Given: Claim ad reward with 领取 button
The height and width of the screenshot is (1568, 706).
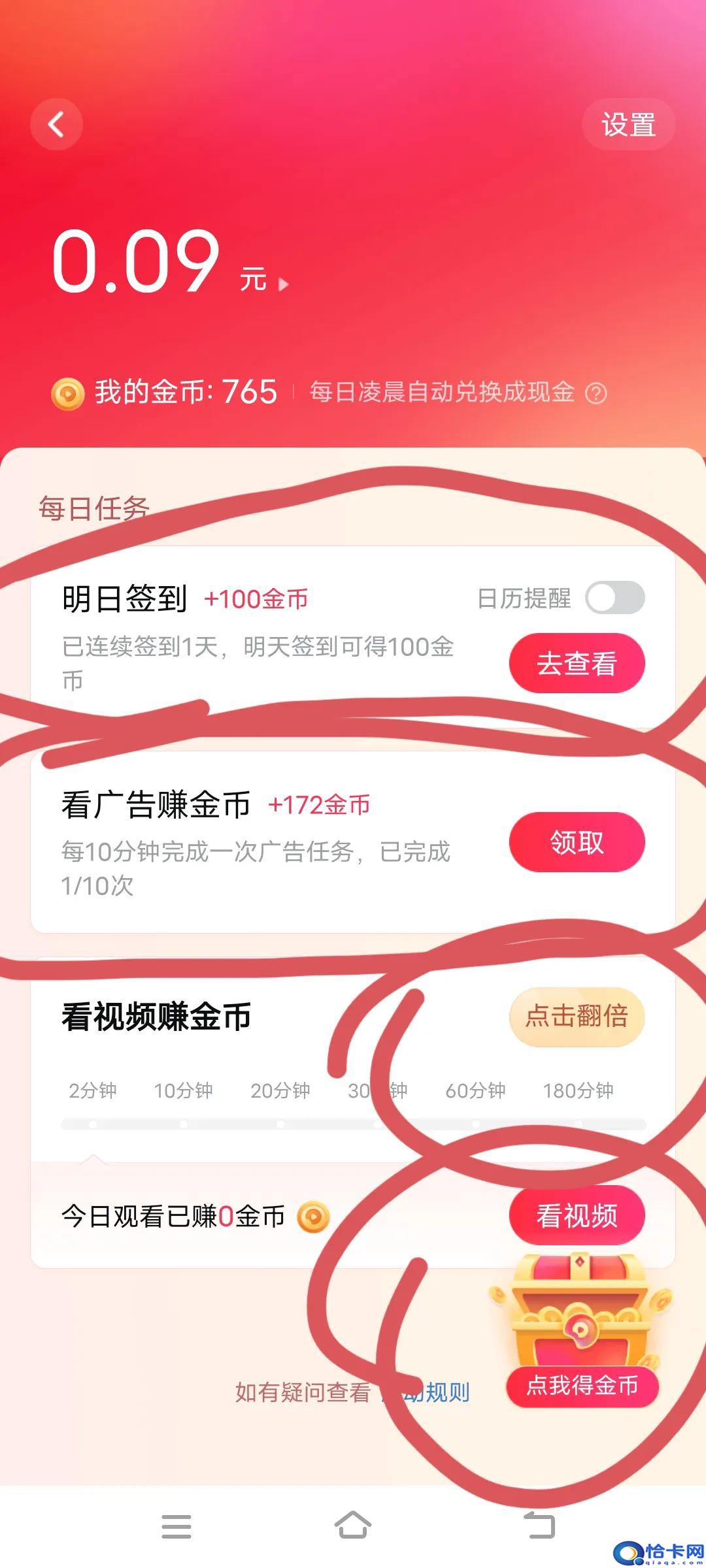Looking at the screenshot, I should (577, 841).
